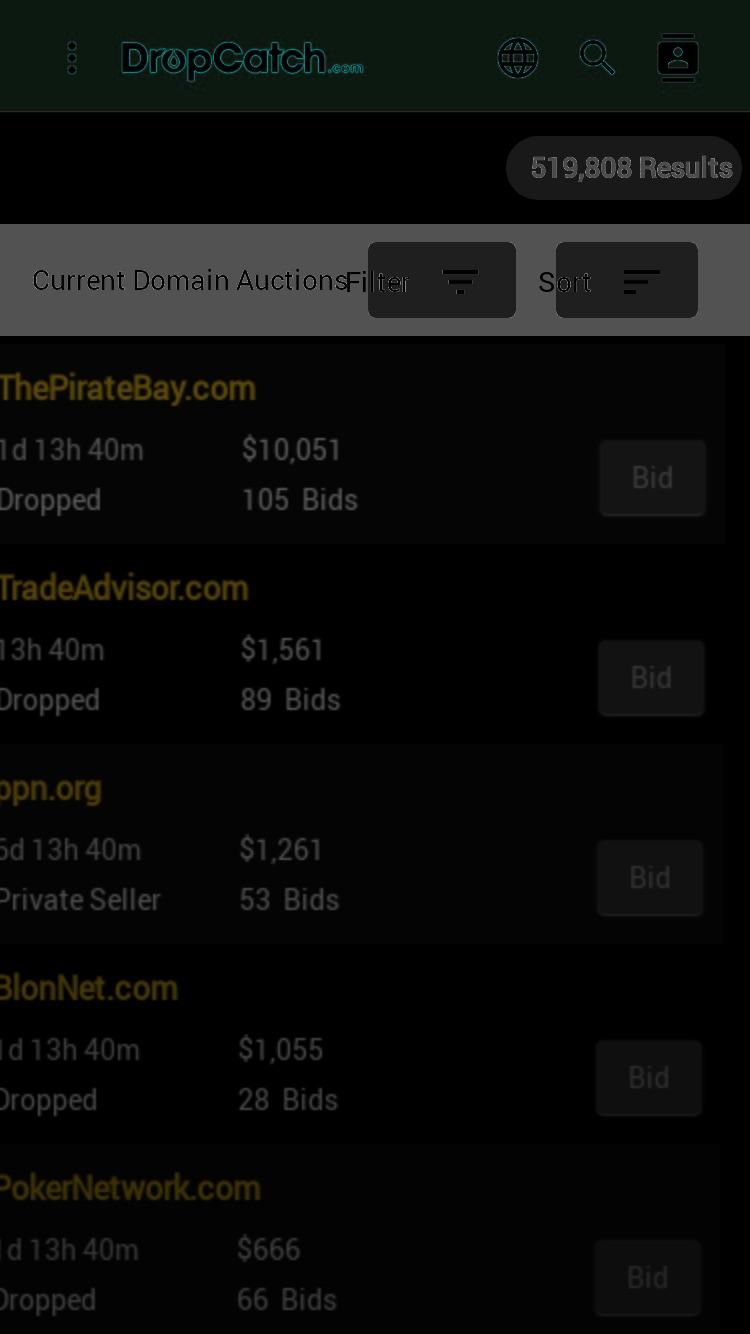Tap the search magnifier icon
The image size is (750, 1334).
coord(597,57)
